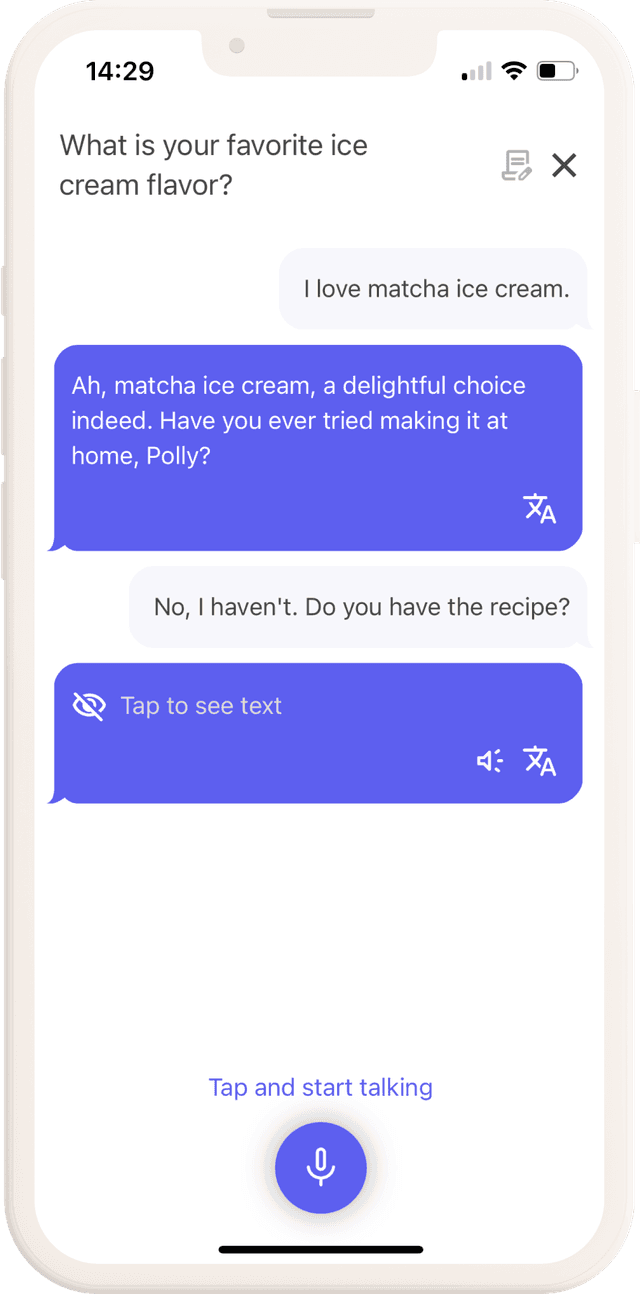
Task: Play audio of the hidden message
Action: point(489,762)
